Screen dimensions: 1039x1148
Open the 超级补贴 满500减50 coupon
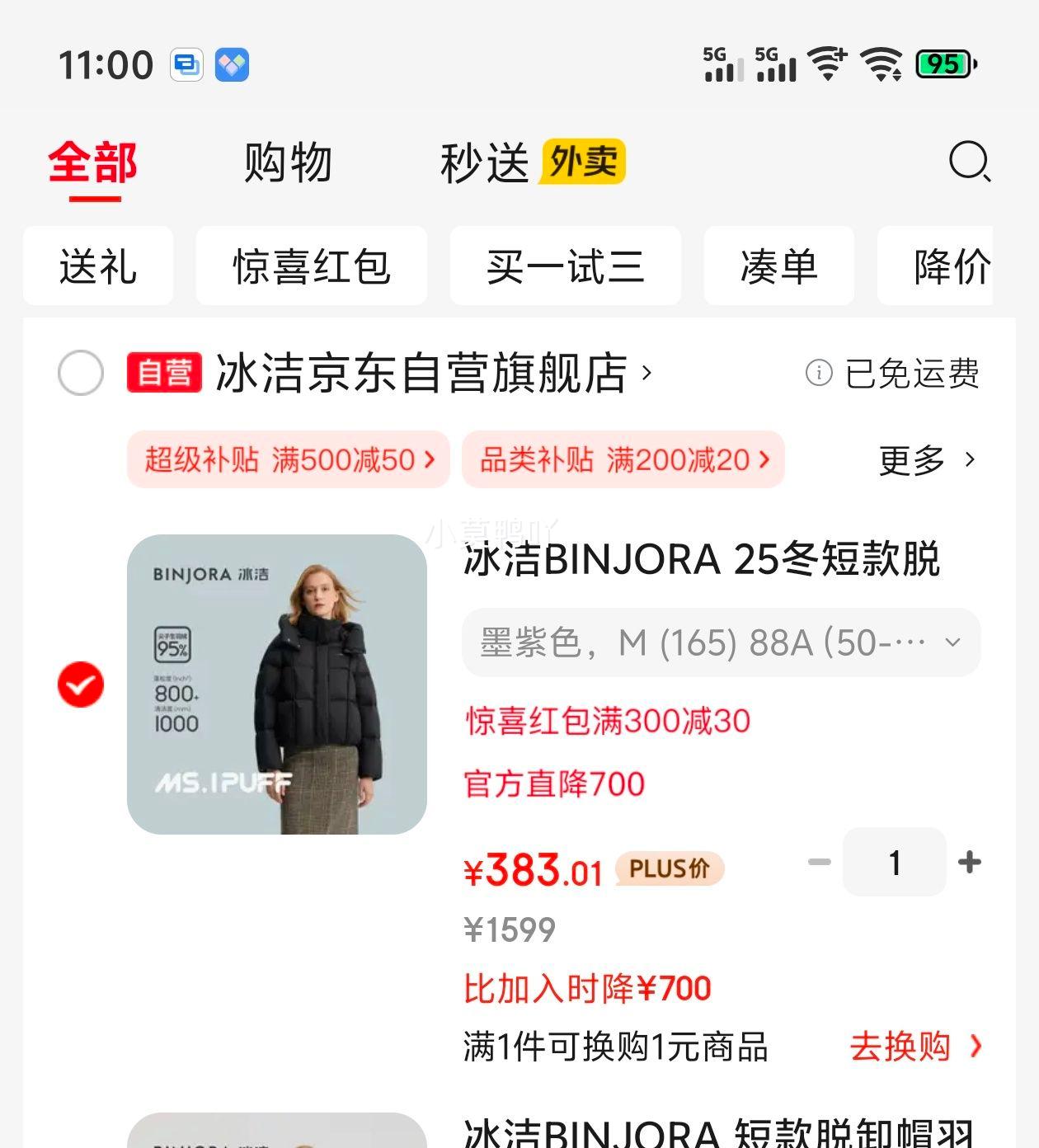point(288,460)
